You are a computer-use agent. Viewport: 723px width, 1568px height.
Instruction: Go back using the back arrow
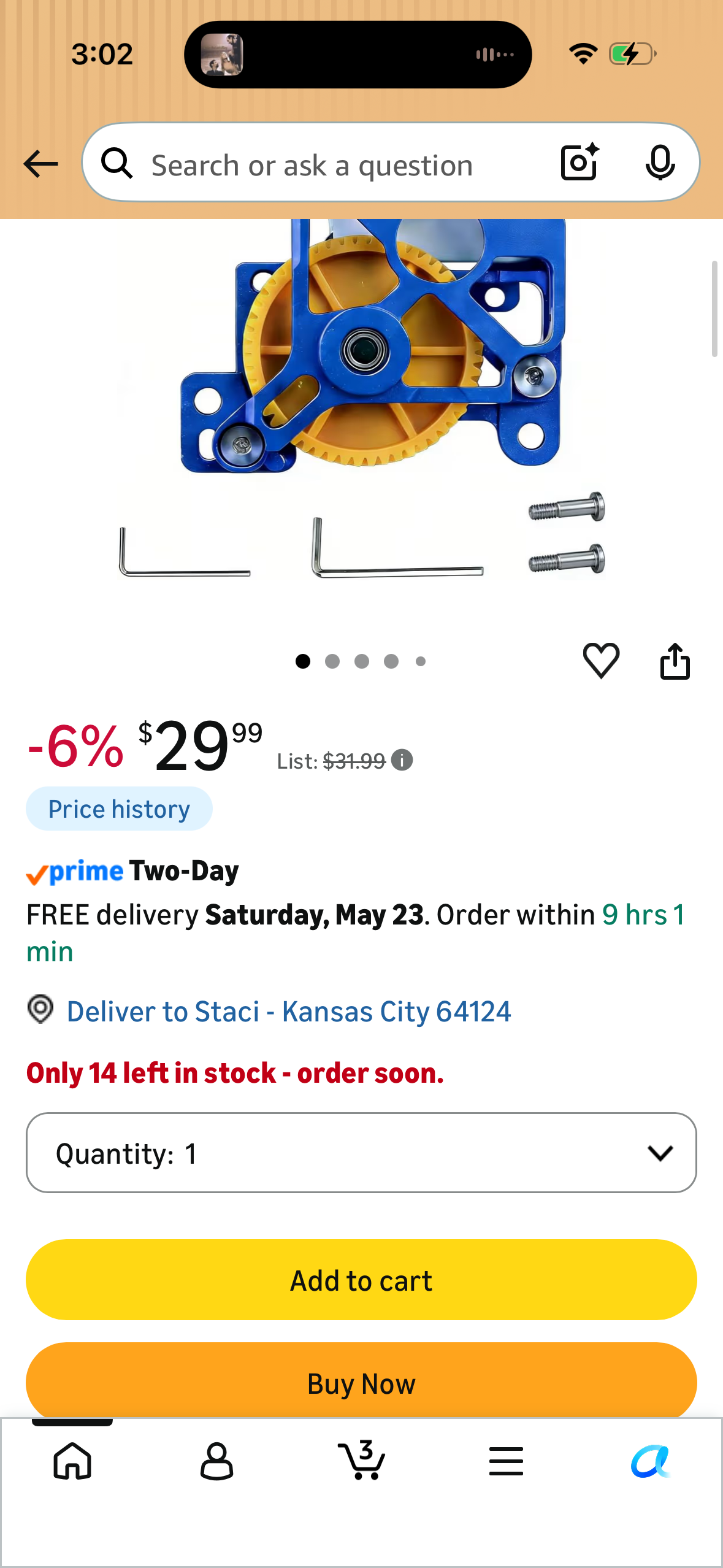(x=40, y=164)
